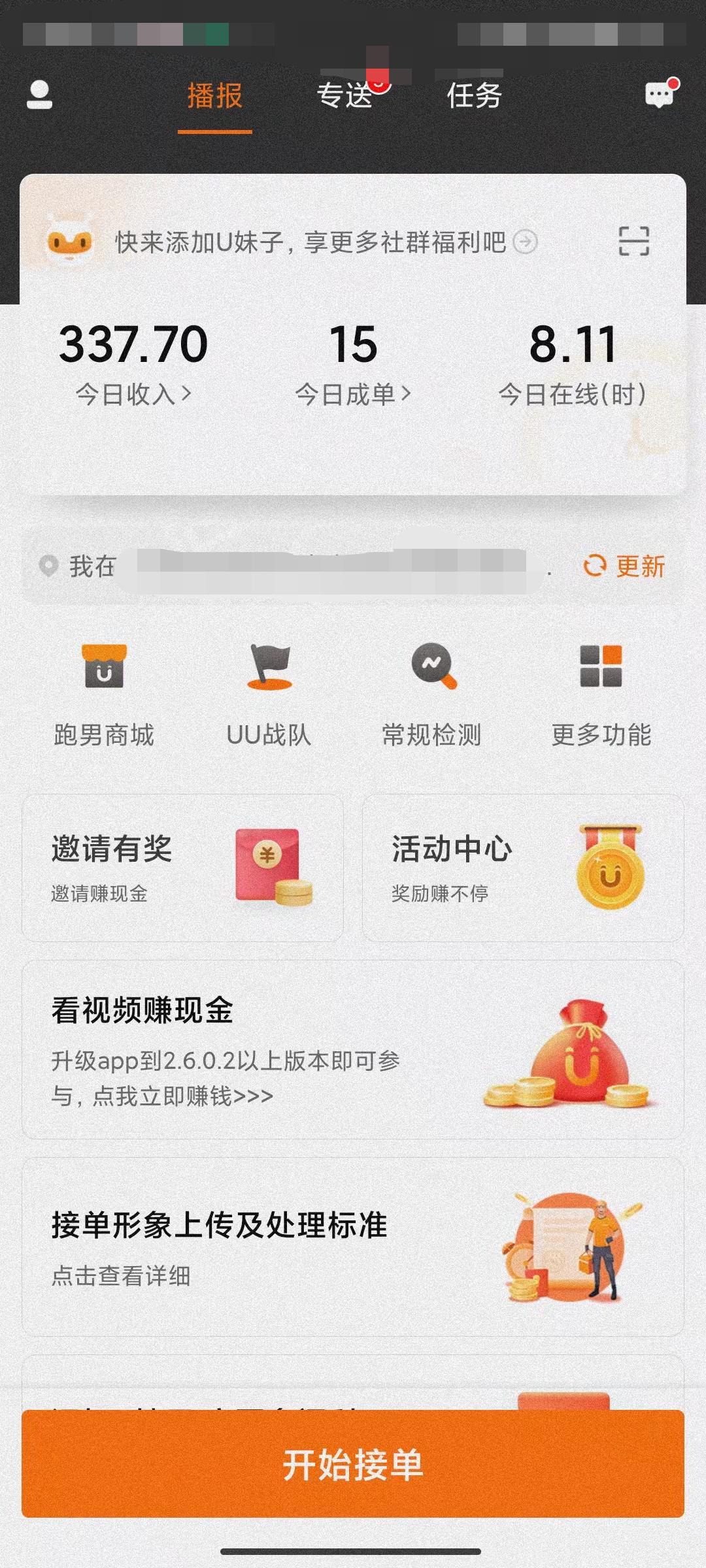Tap 开始接单 to start taking orders
The image size is (706, 1568).
[x=353, y=1464]
